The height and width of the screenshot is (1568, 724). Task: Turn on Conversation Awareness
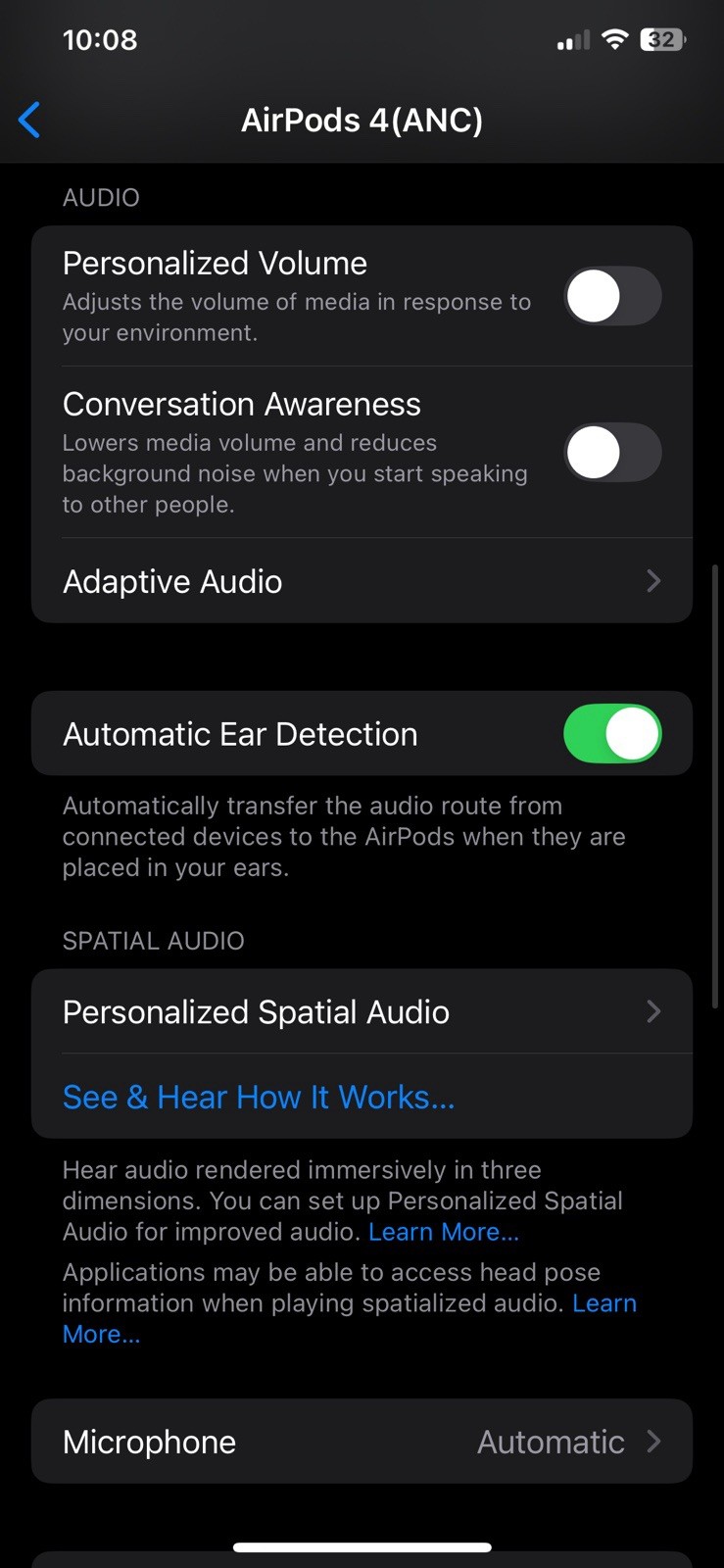pos(612,453)
